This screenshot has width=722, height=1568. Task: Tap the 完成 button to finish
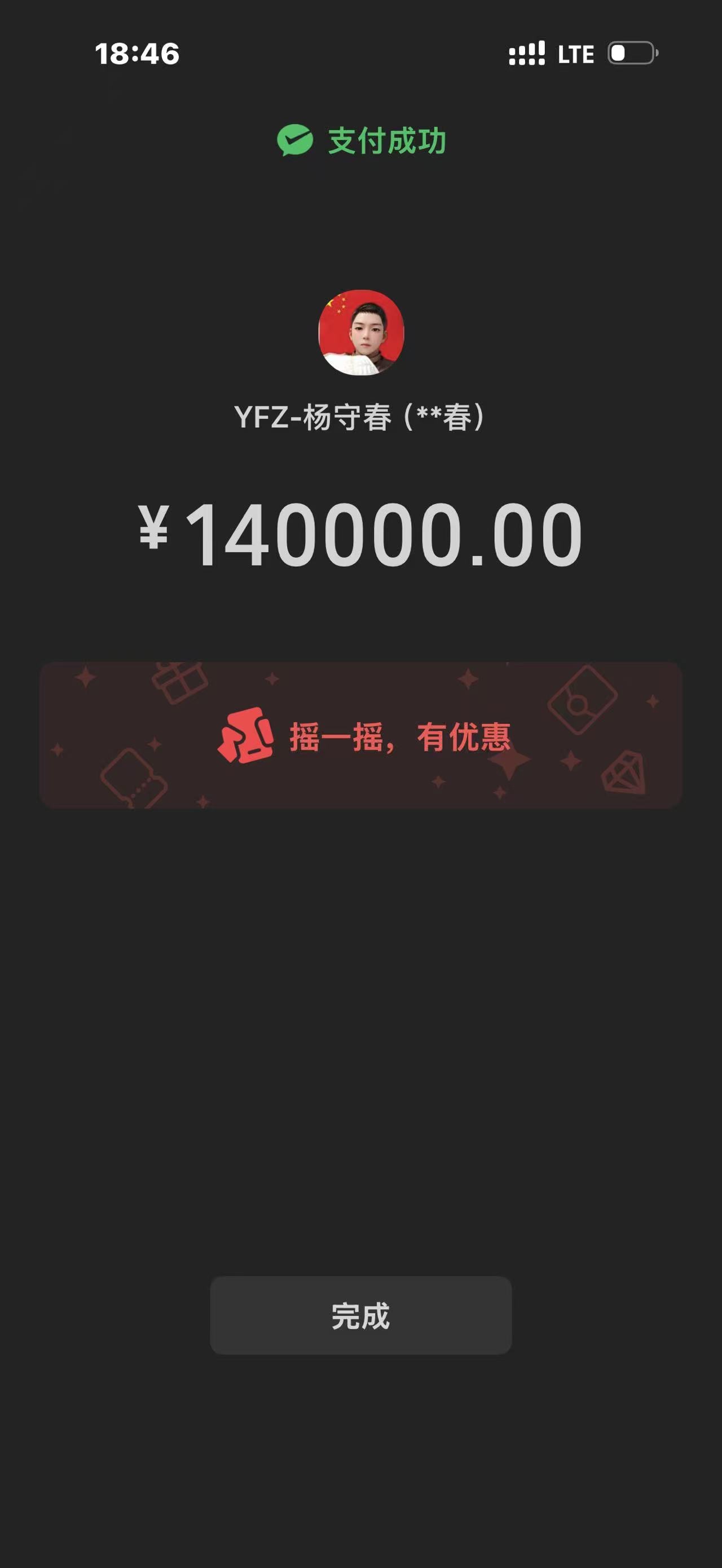tap(360, 1315)
